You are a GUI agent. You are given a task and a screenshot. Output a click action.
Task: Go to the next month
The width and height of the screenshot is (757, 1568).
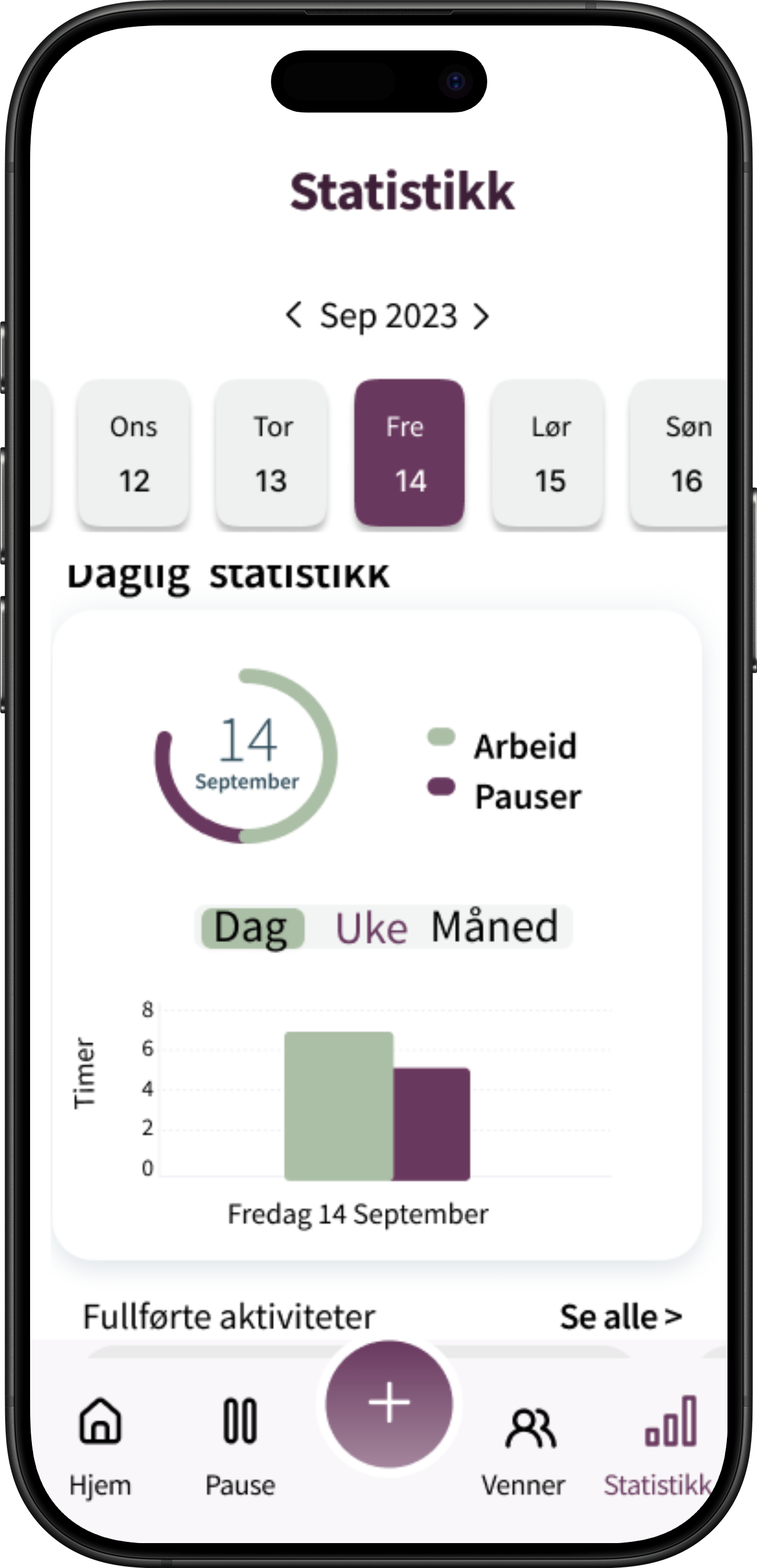[x=482, y=317]
